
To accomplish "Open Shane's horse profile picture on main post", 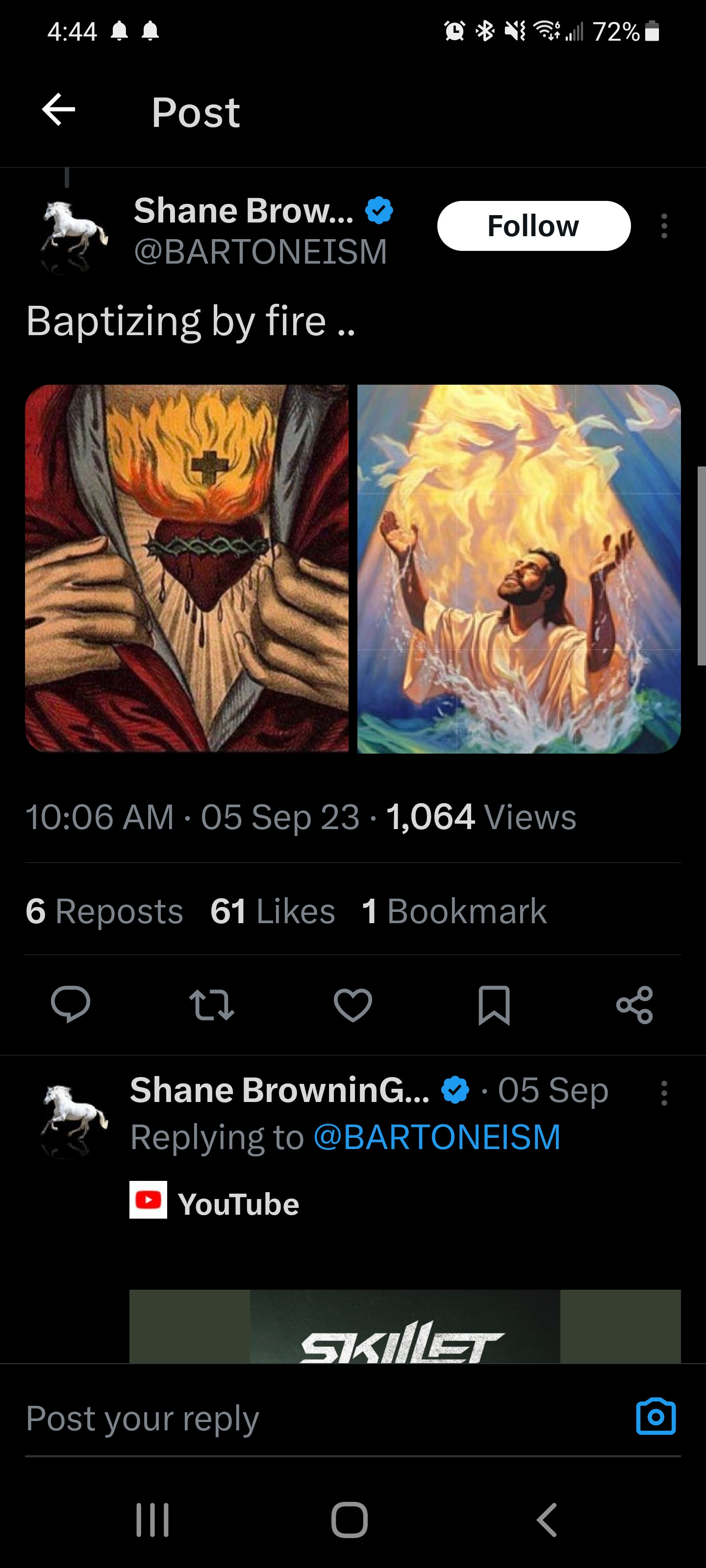I will [x=73, y=234].
